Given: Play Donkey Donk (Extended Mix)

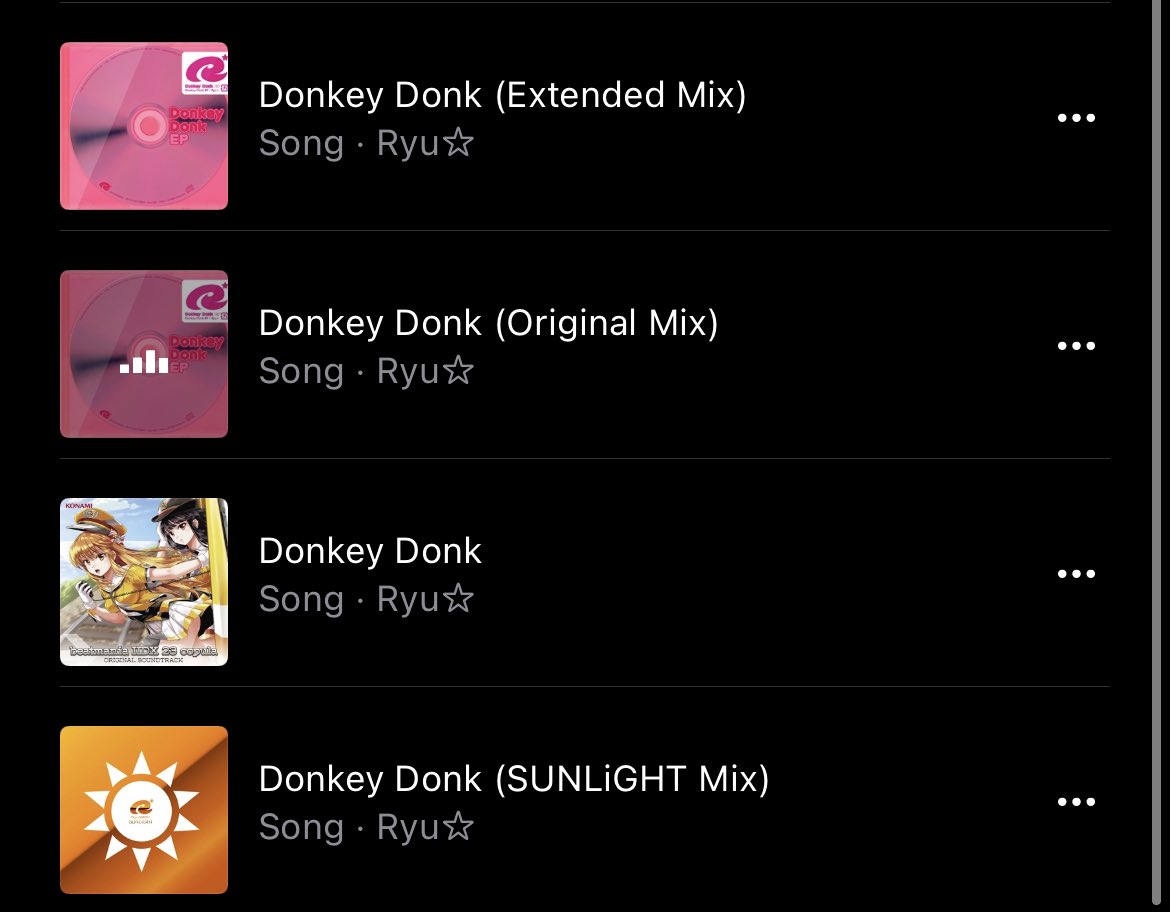Looking at the screenshot, I should (502, 96).
